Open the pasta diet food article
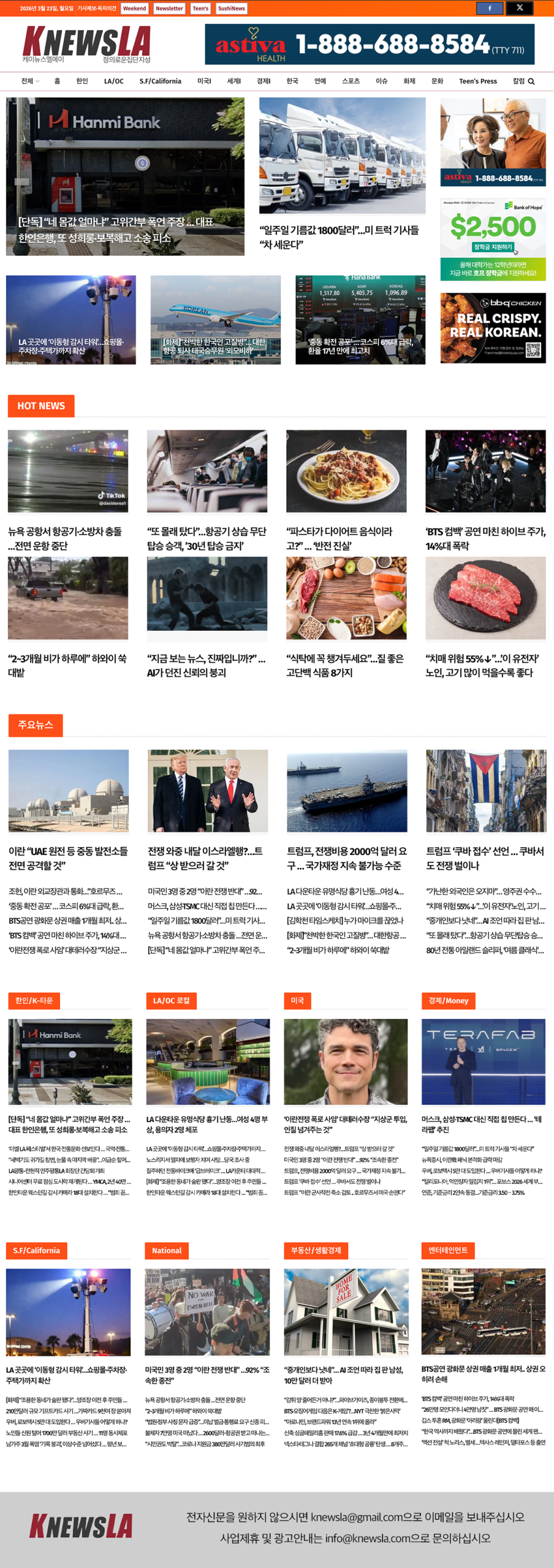Screen dimensions: 554x1568 tap(339, 538)
